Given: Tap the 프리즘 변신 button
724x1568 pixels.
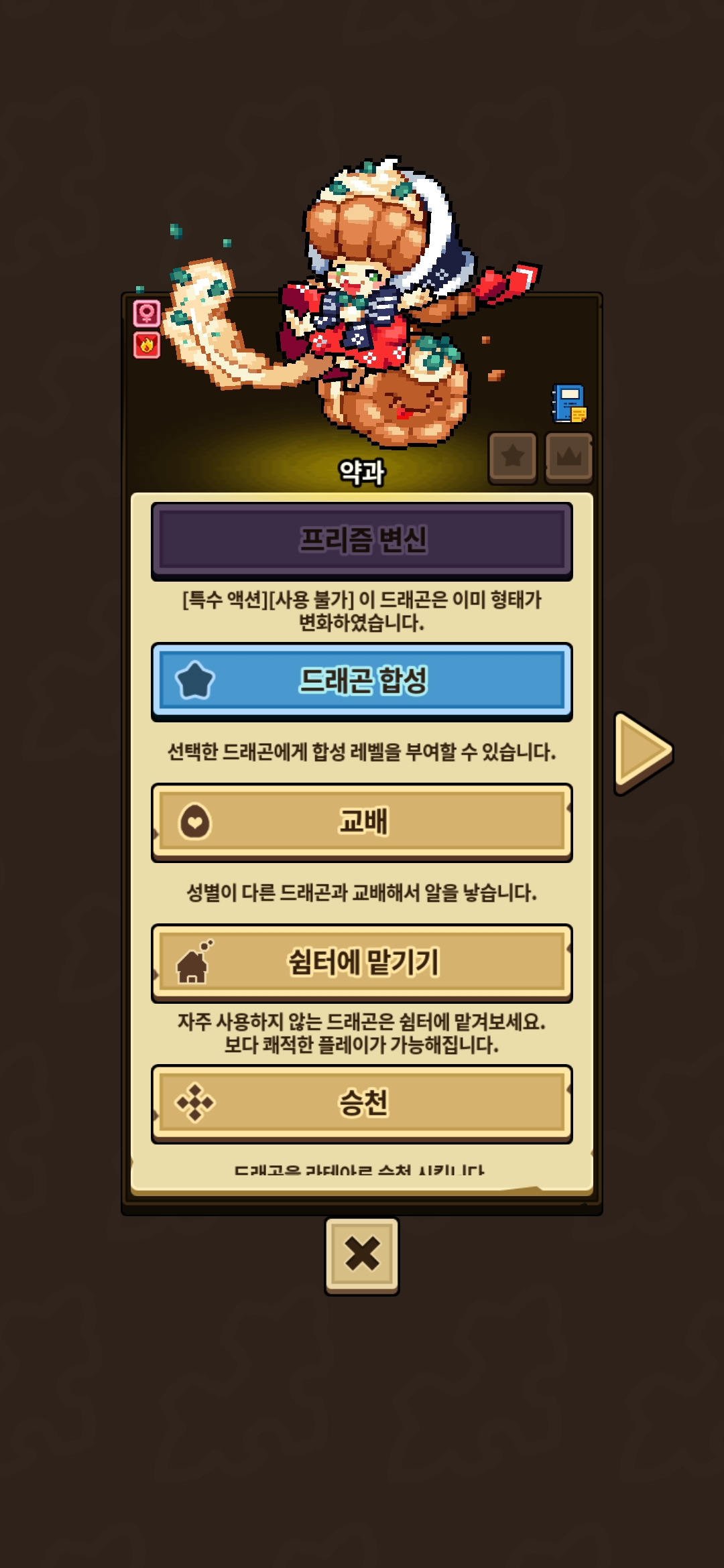Looking at the screenshot, I should (362, 540).
